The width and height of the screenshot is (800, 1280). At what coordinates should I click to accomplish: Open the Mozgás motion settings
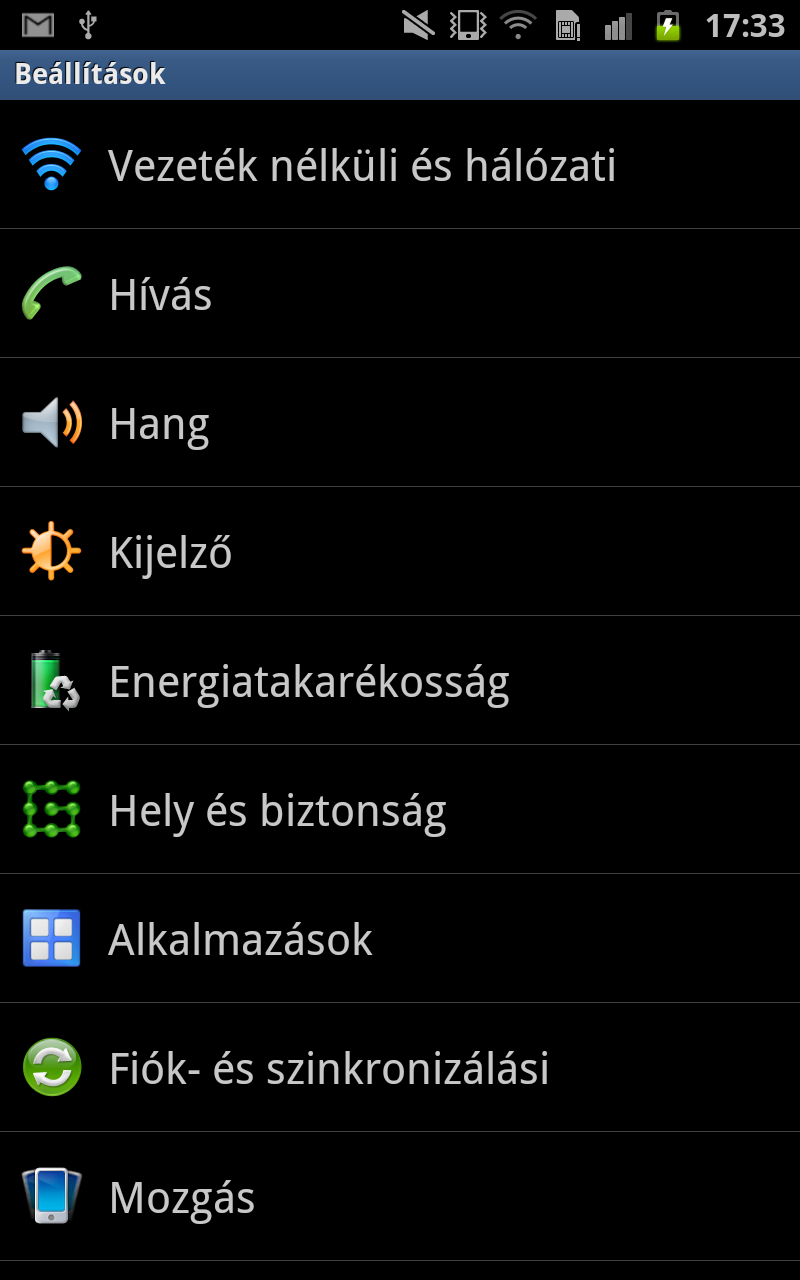[x=182, y=1197]
